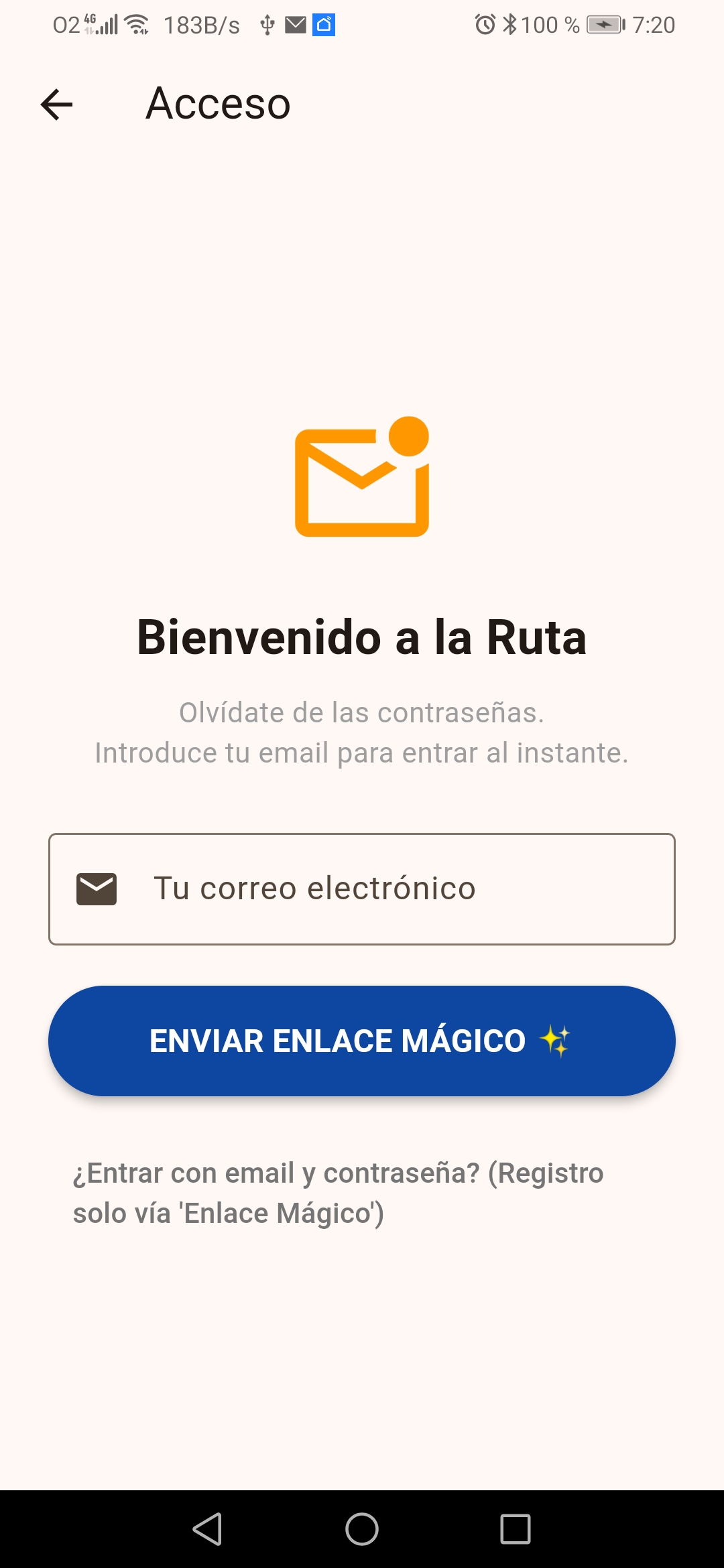The height and width of the screenshot is (1568, 724).
Task: Tap the Bienvenido a la Ruta heading
Action: (362, 638)
